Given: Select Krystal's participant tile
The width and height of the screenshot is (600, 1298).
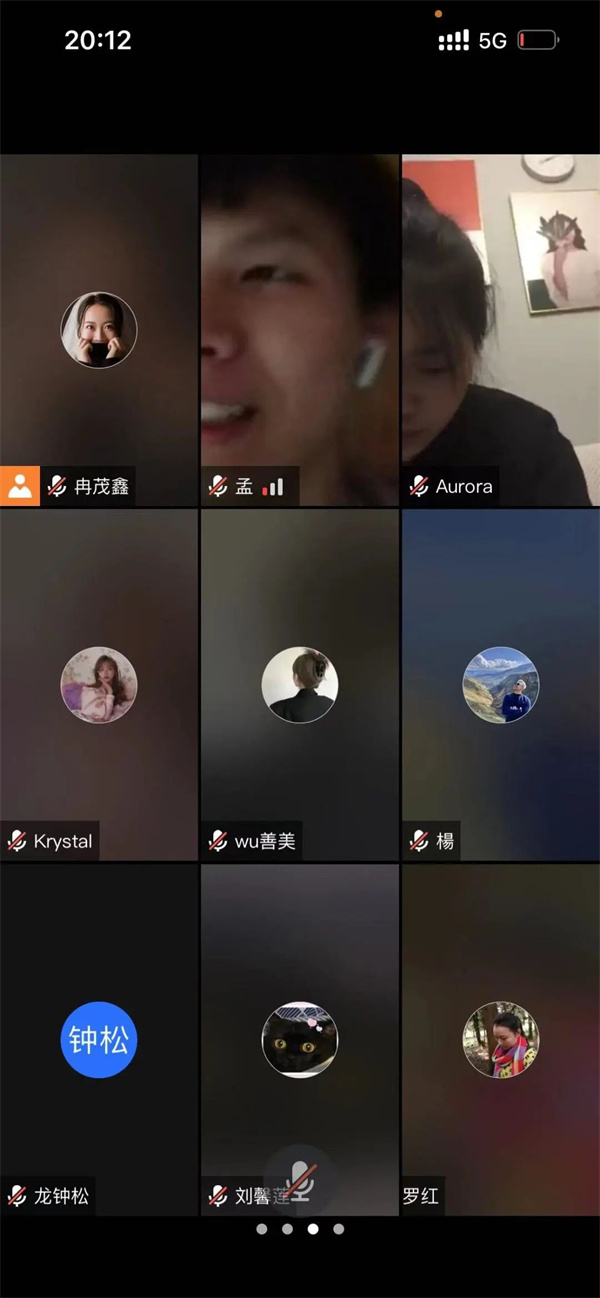Looking at the screenshot, I should click(x=99, y=685).
